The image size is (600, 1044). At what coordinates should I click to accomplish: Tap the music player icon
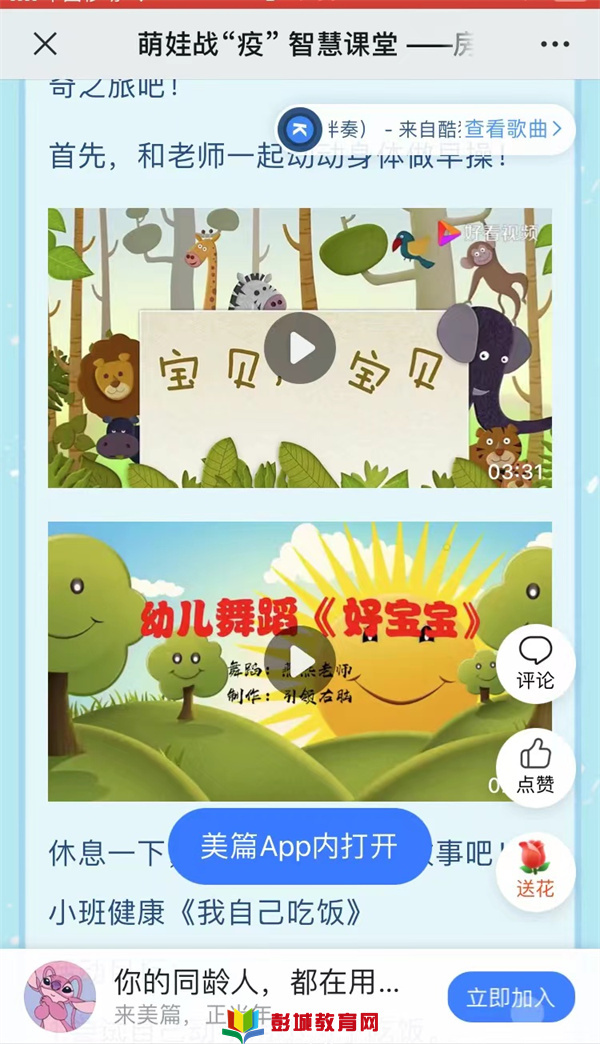click(x=298, y=130)
